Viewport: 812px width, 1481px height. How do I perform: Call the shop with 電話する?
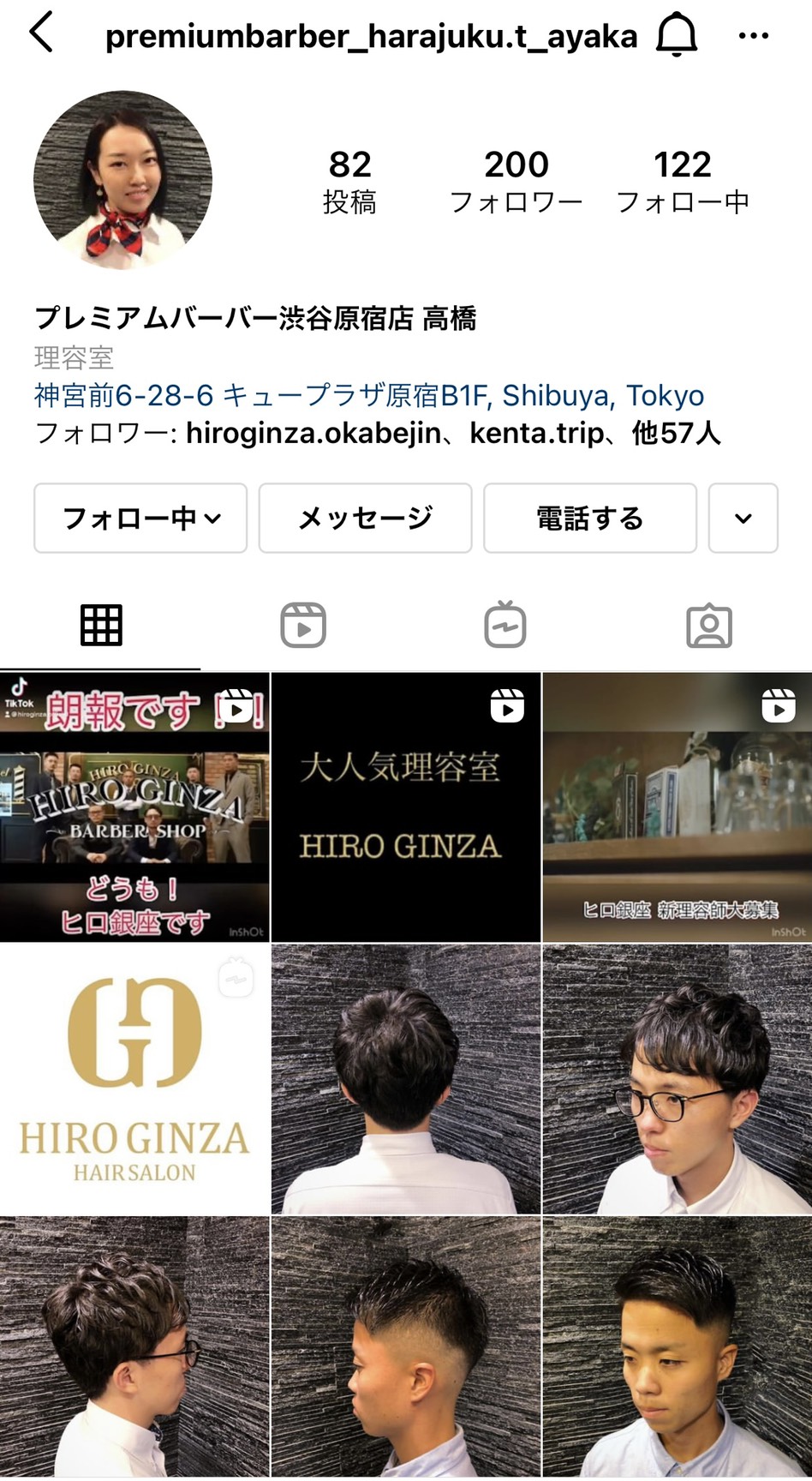[589, 518]
